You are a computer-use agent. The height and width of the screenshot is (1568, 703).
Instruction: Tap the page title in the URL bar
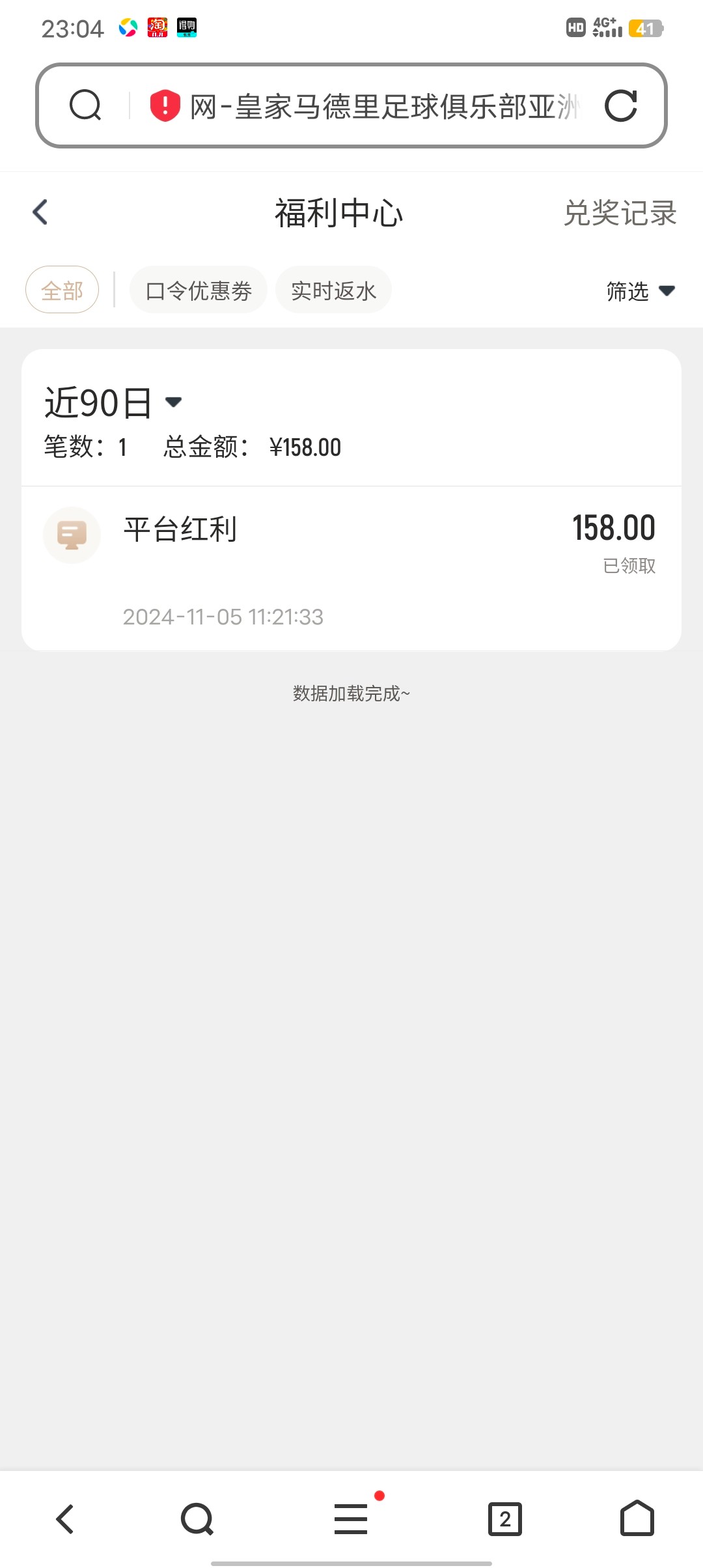pos(384,106)
